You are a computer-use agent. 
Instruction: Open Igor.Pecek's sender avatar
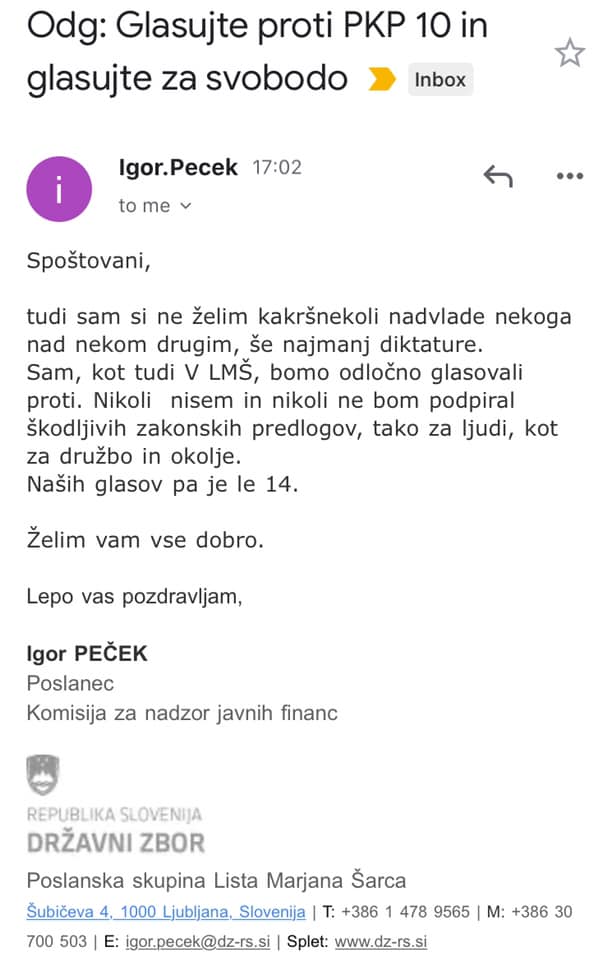click(x=58, y=189)
